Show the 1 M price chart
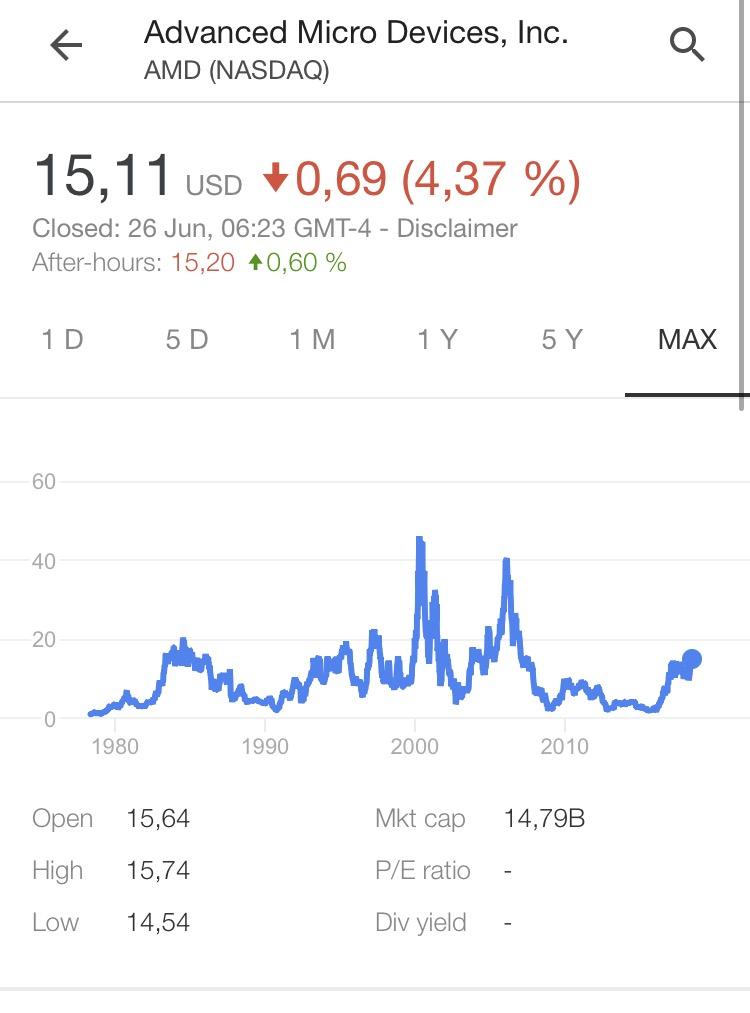750x1013 pixels. click(x=312, y=340)
